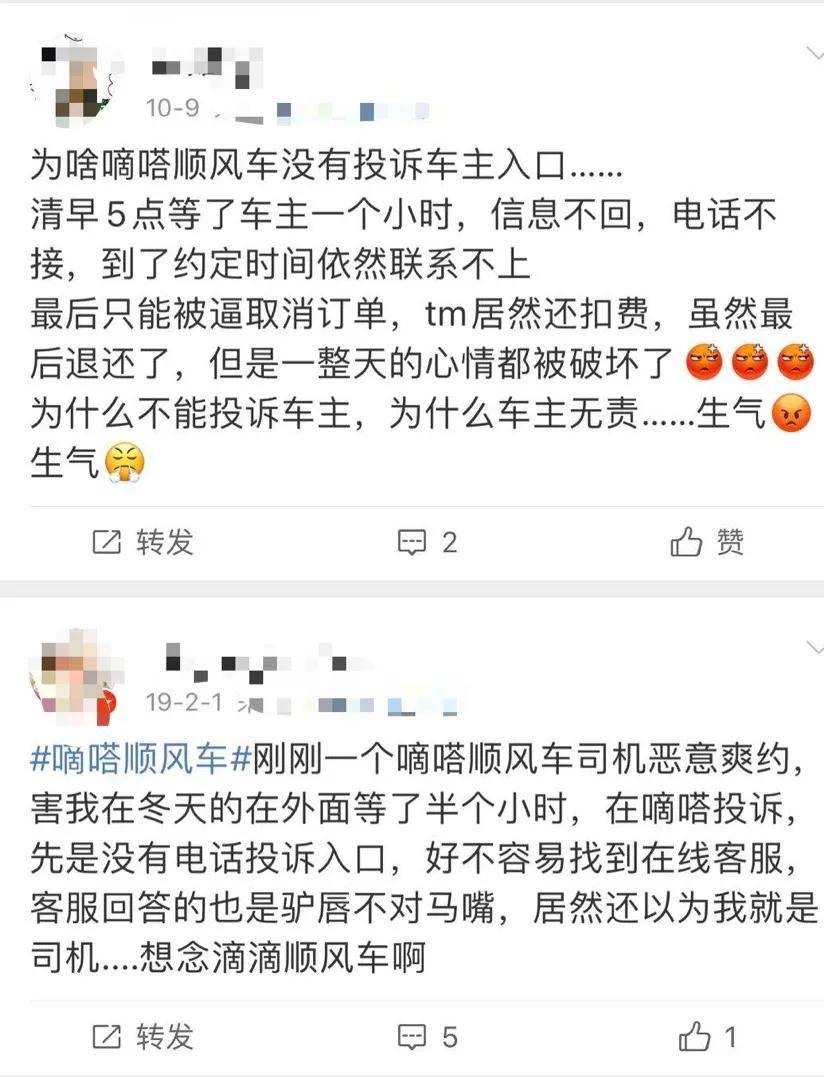The width and height of the screenshot is (824, 1077).
Task: Open comments on the post with 2 comments
Action: 427,543
